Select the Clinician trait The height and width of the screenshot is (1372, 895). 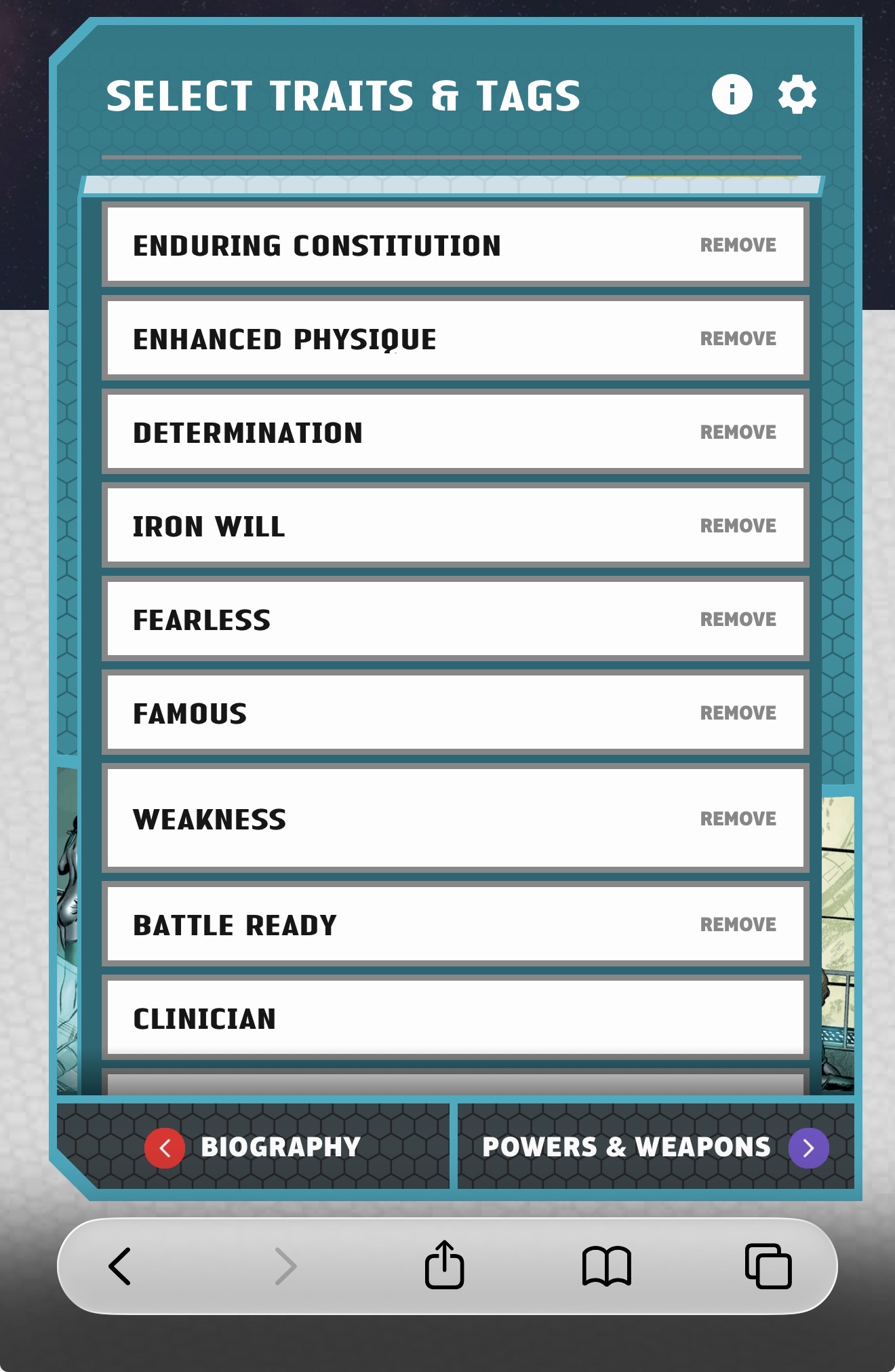(454, 1019)
